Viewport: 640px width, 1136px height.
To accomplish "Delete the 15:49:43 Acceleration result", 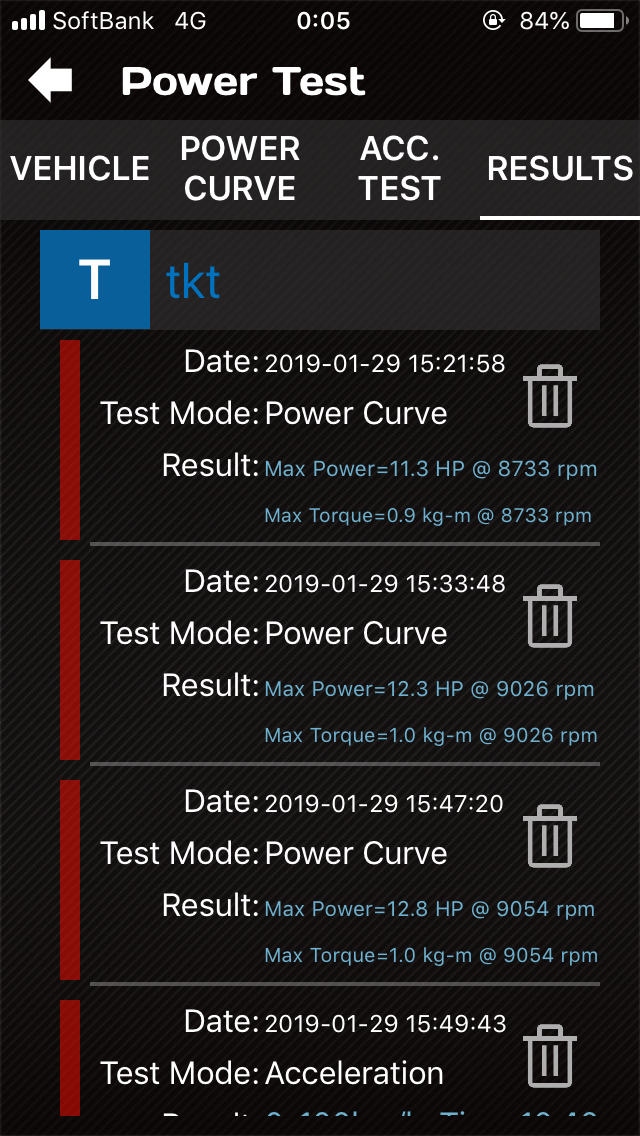I will click(x=550, y=1056).
